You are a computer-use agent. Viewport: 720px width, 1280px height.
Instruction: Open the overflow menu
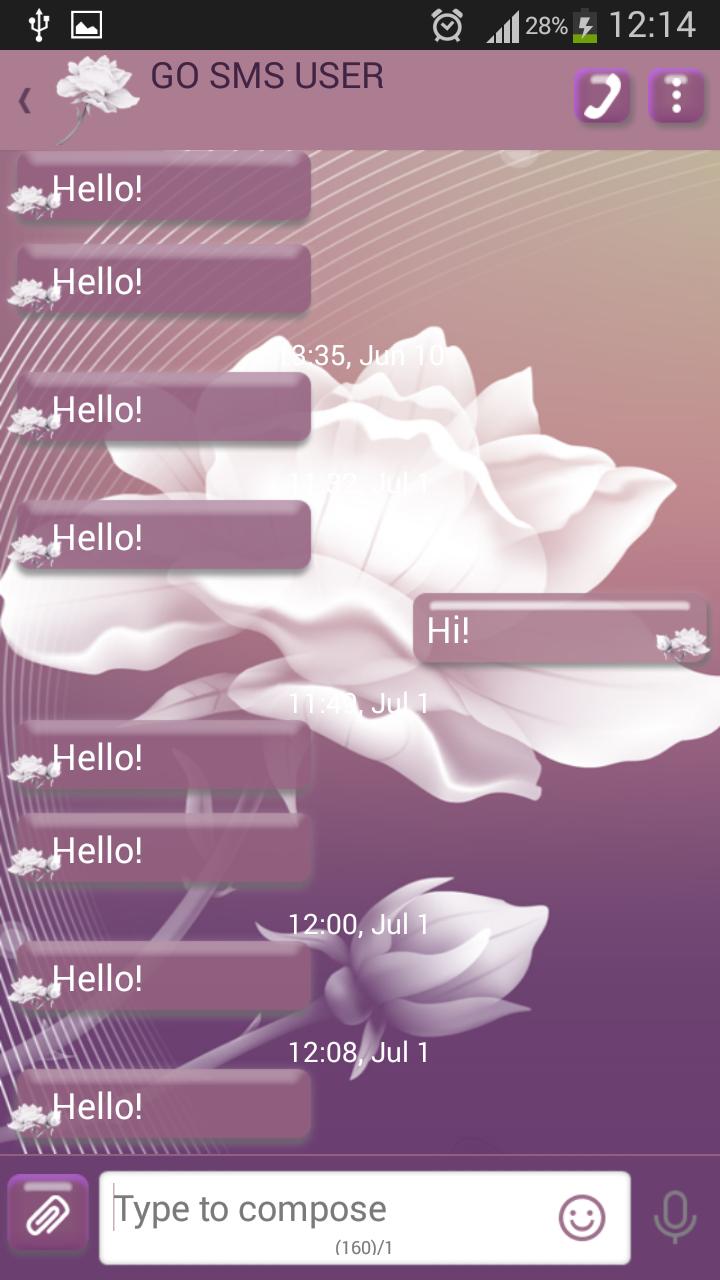(x=677, y=97)
